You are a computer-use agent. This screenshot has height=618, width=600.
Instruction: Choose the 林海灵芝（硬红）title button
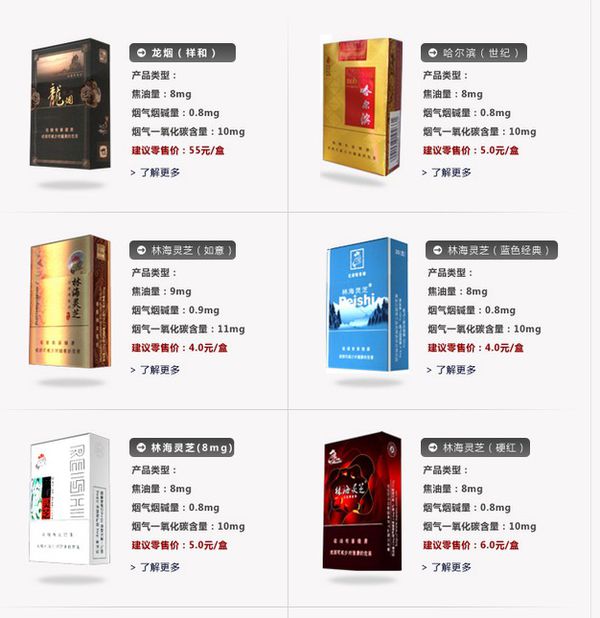tap(476, 447)
